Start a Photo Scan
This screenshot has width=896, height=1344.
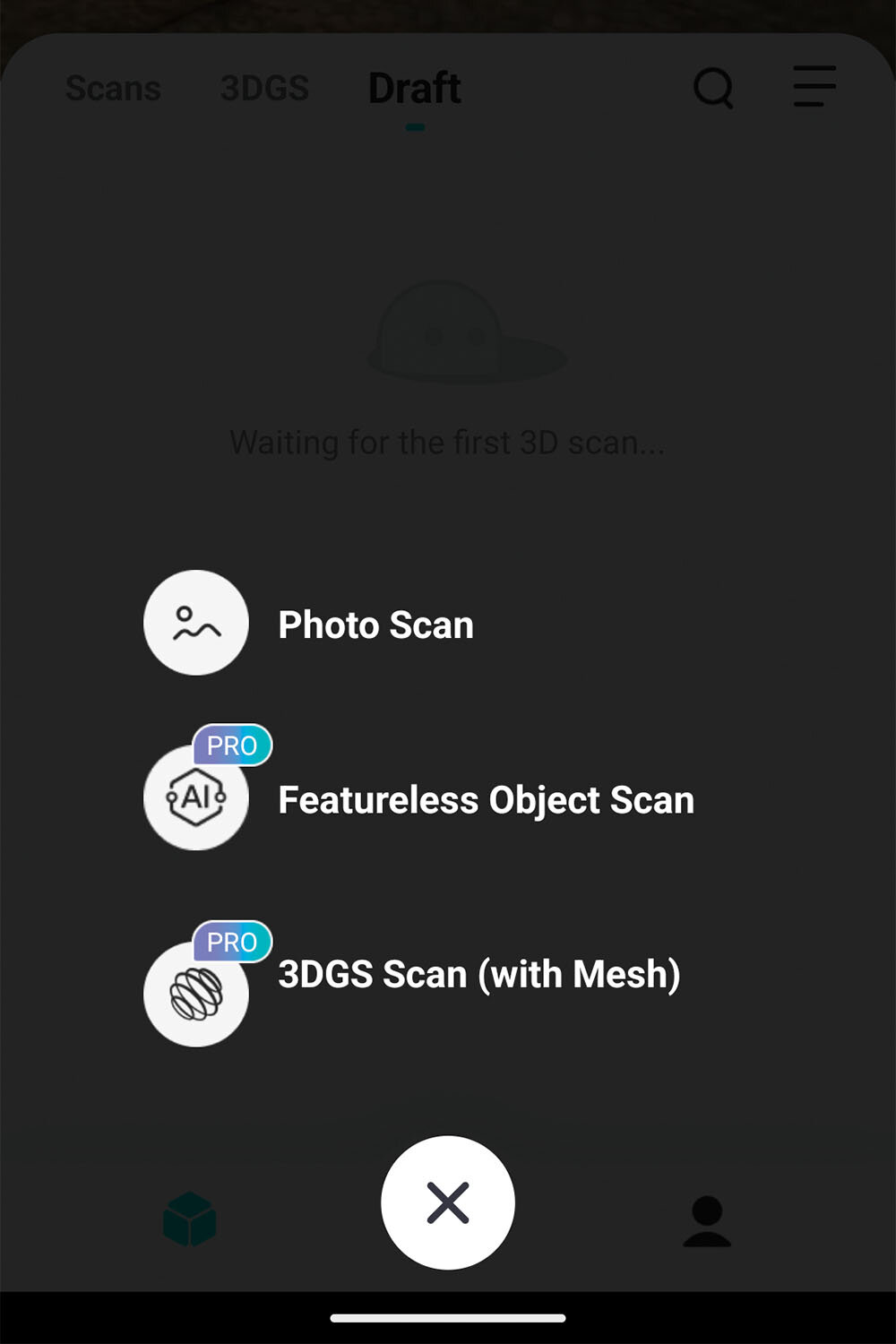click(196, 624)
